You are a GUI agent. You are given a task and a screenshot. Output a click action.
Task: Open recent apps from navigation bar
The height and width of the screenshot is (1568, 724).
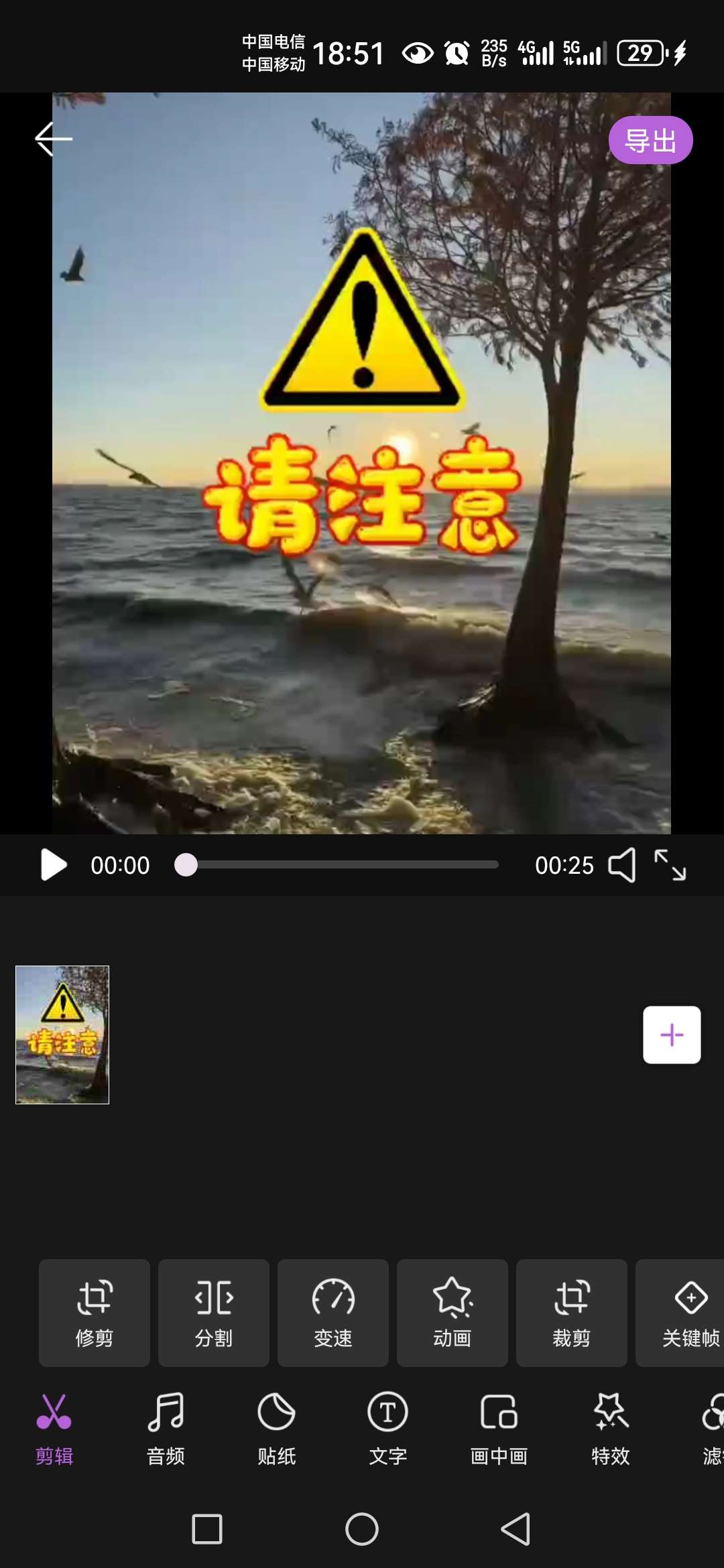click(x=207, y=1529)
